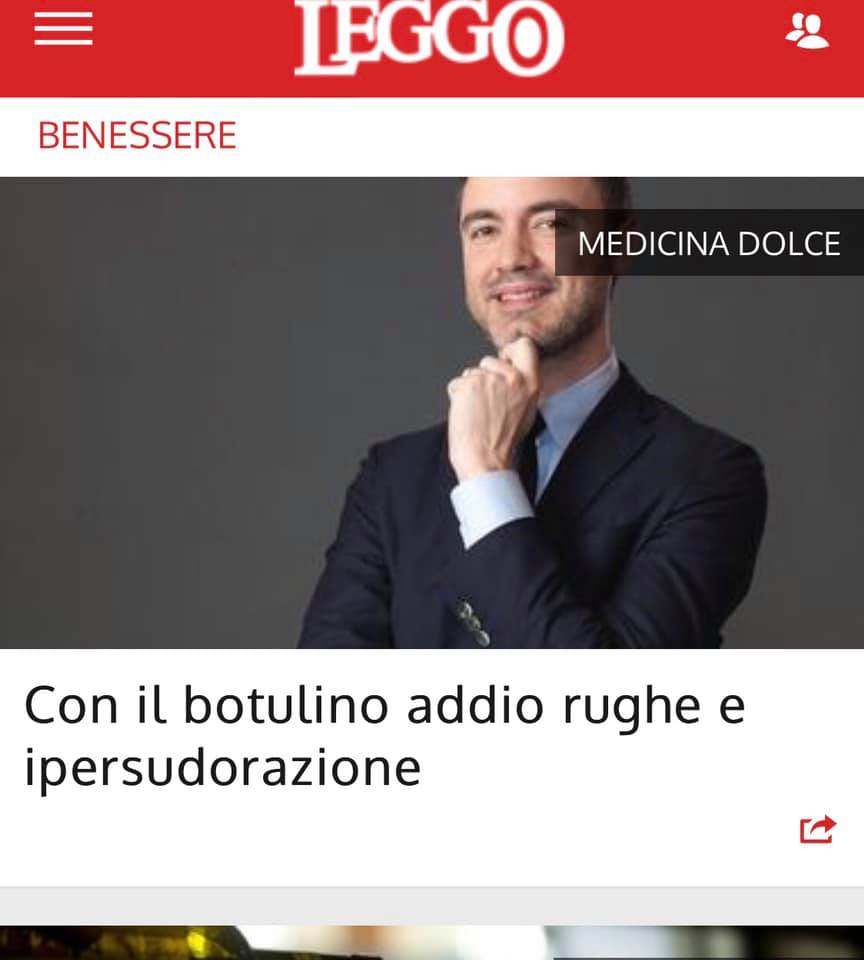Open the user account icon

tap(806, 30)
